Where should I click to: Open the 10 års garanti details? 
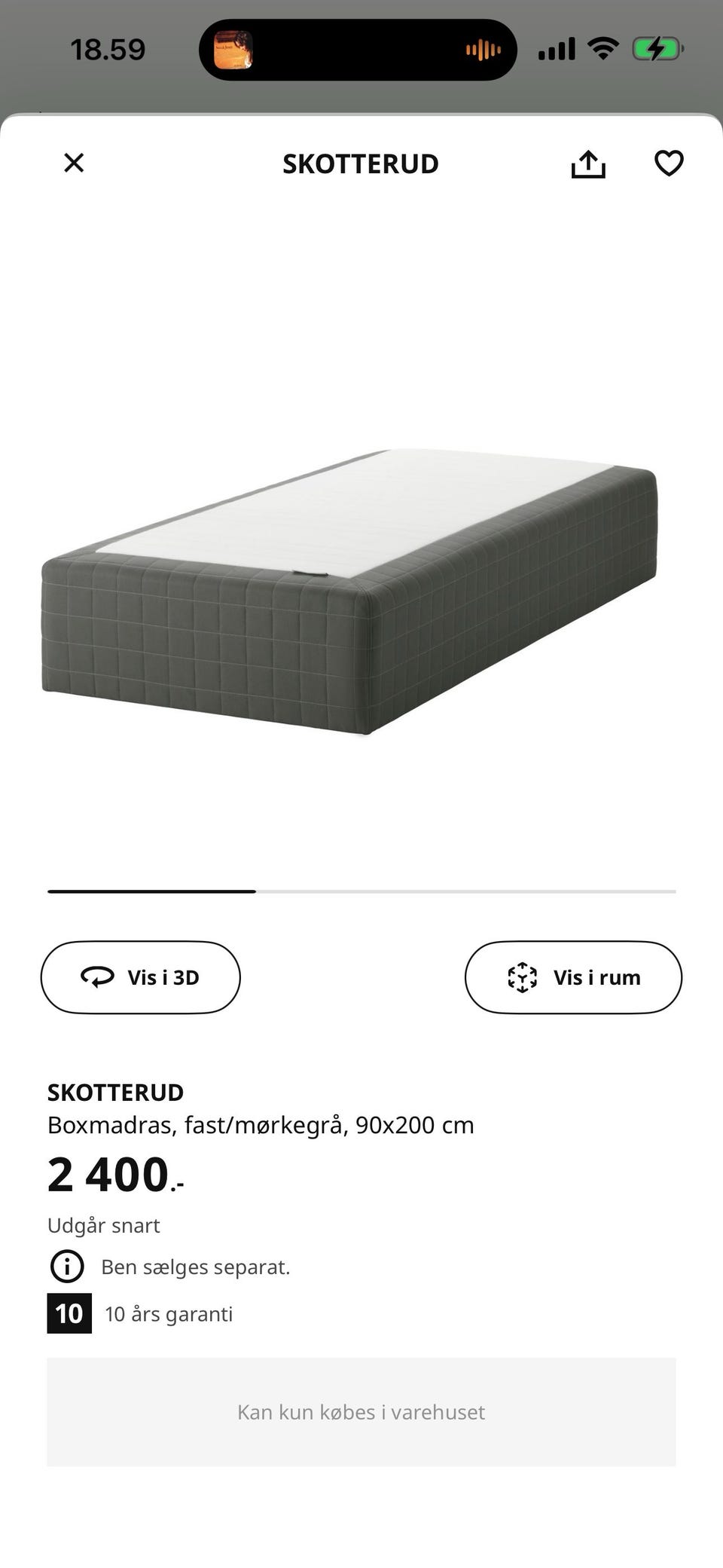[140, 1313]
